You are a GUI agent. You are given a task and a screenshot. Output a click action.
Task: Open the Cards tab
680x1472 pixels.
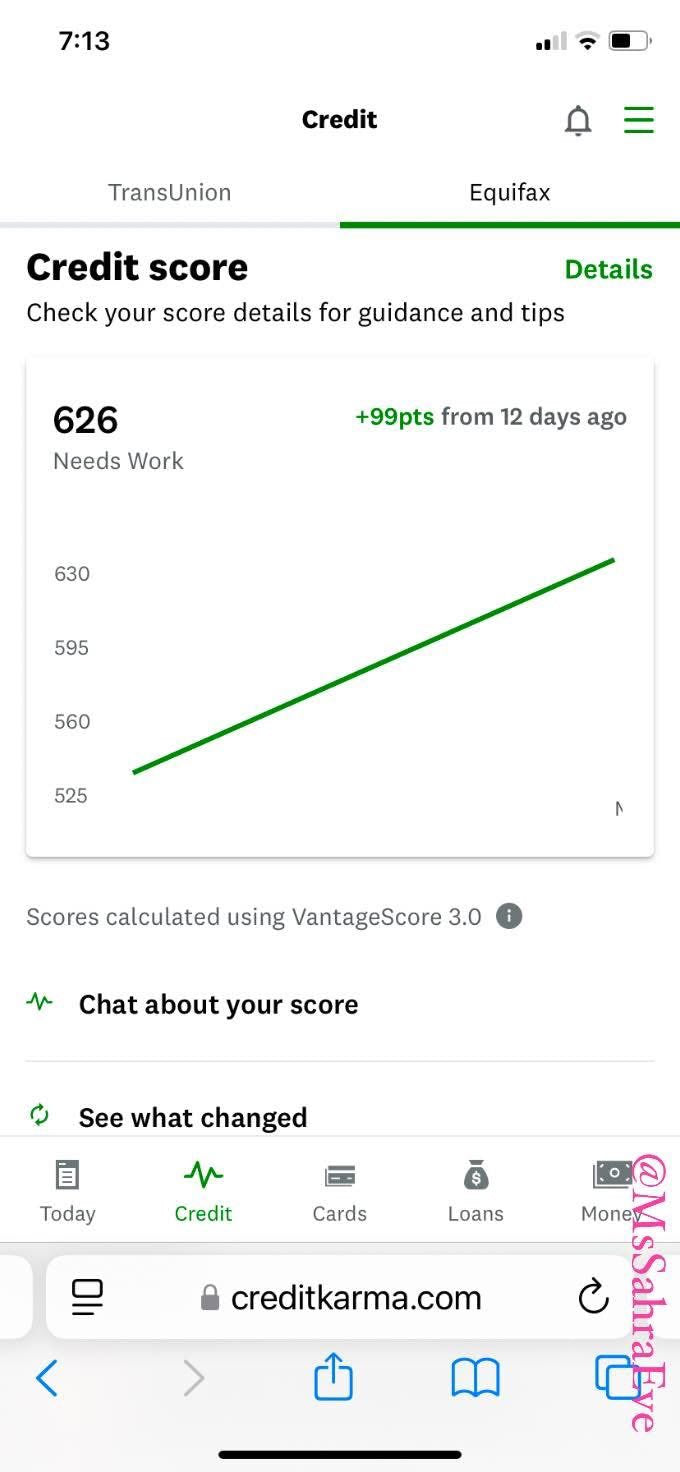click(340, 1192)
